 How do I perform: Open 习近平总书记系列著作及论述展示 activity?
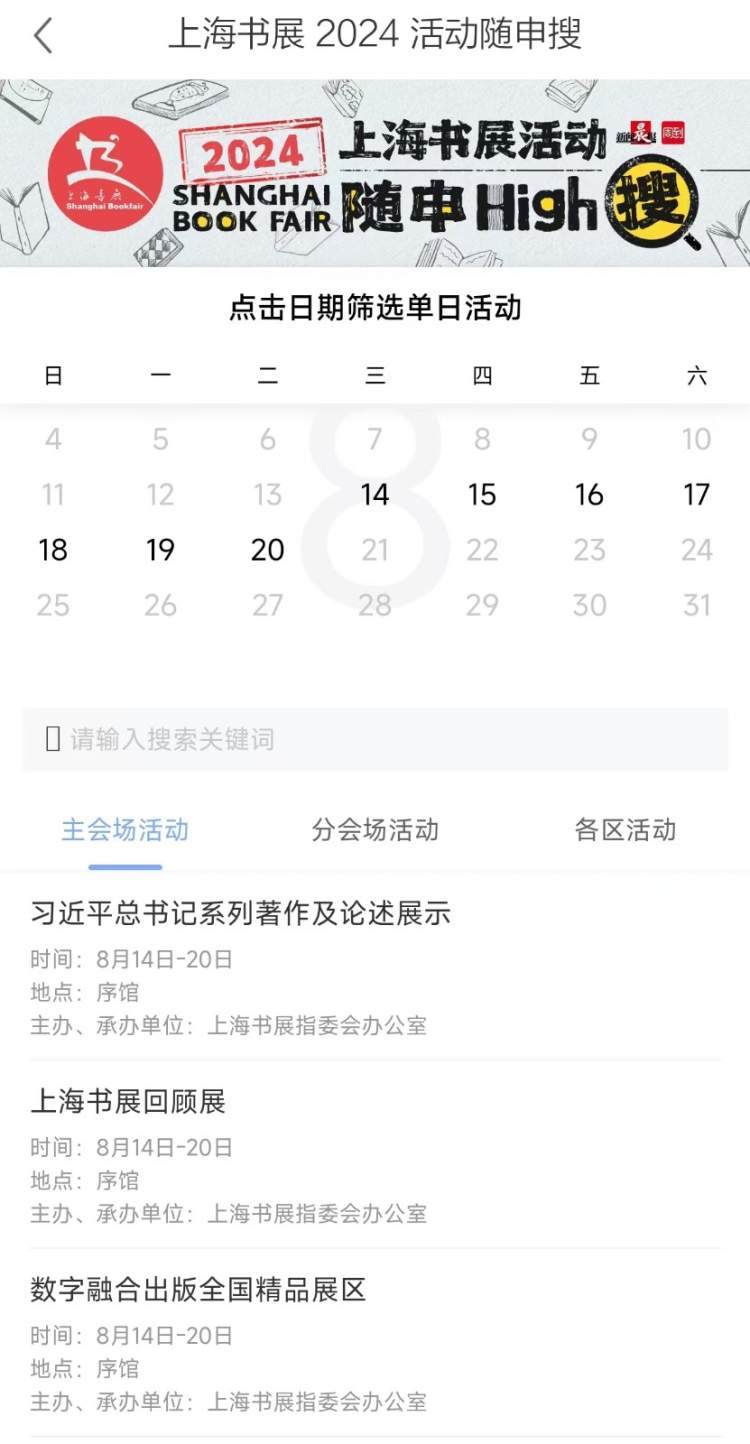(241, 913)
